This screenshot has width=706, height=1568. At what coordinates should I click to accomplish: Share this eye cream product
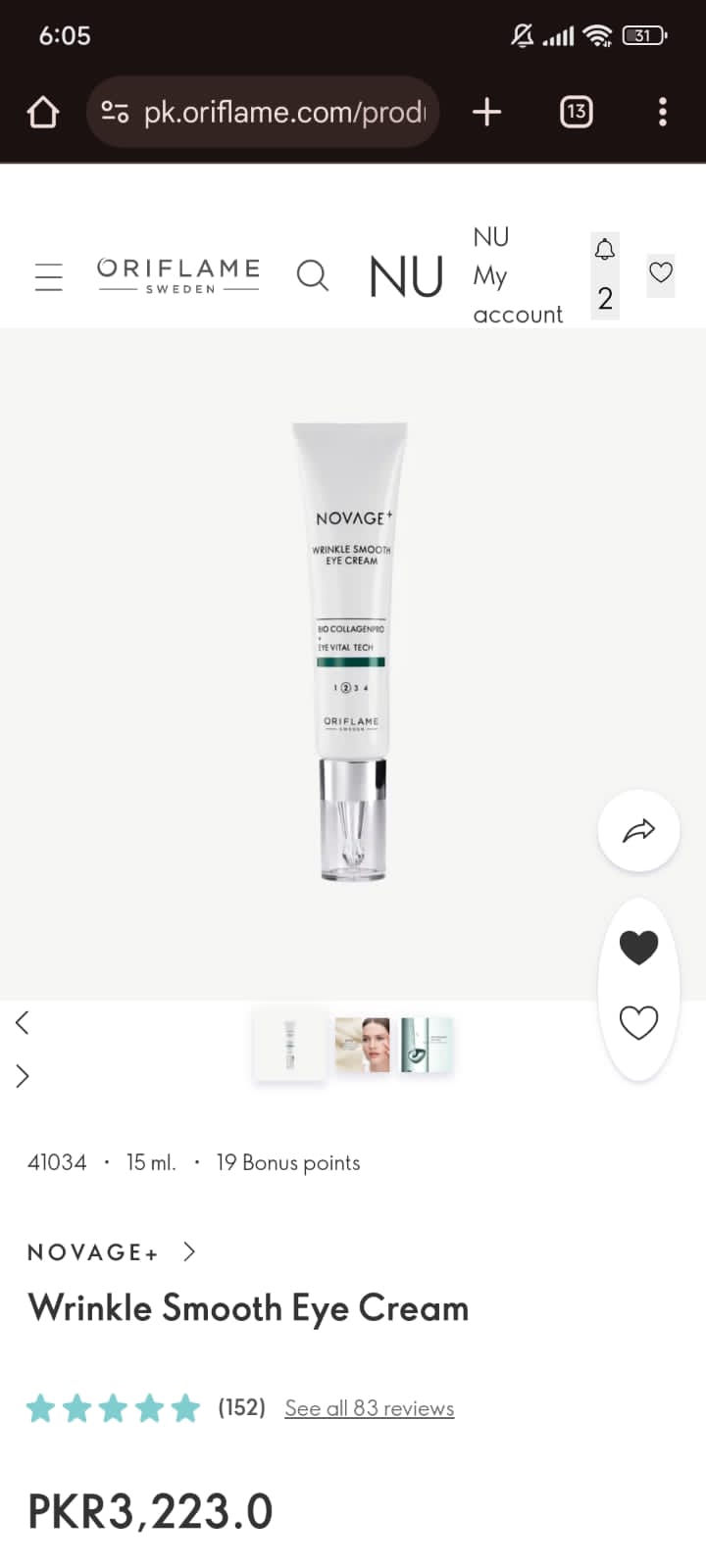[x=638, y=831]
